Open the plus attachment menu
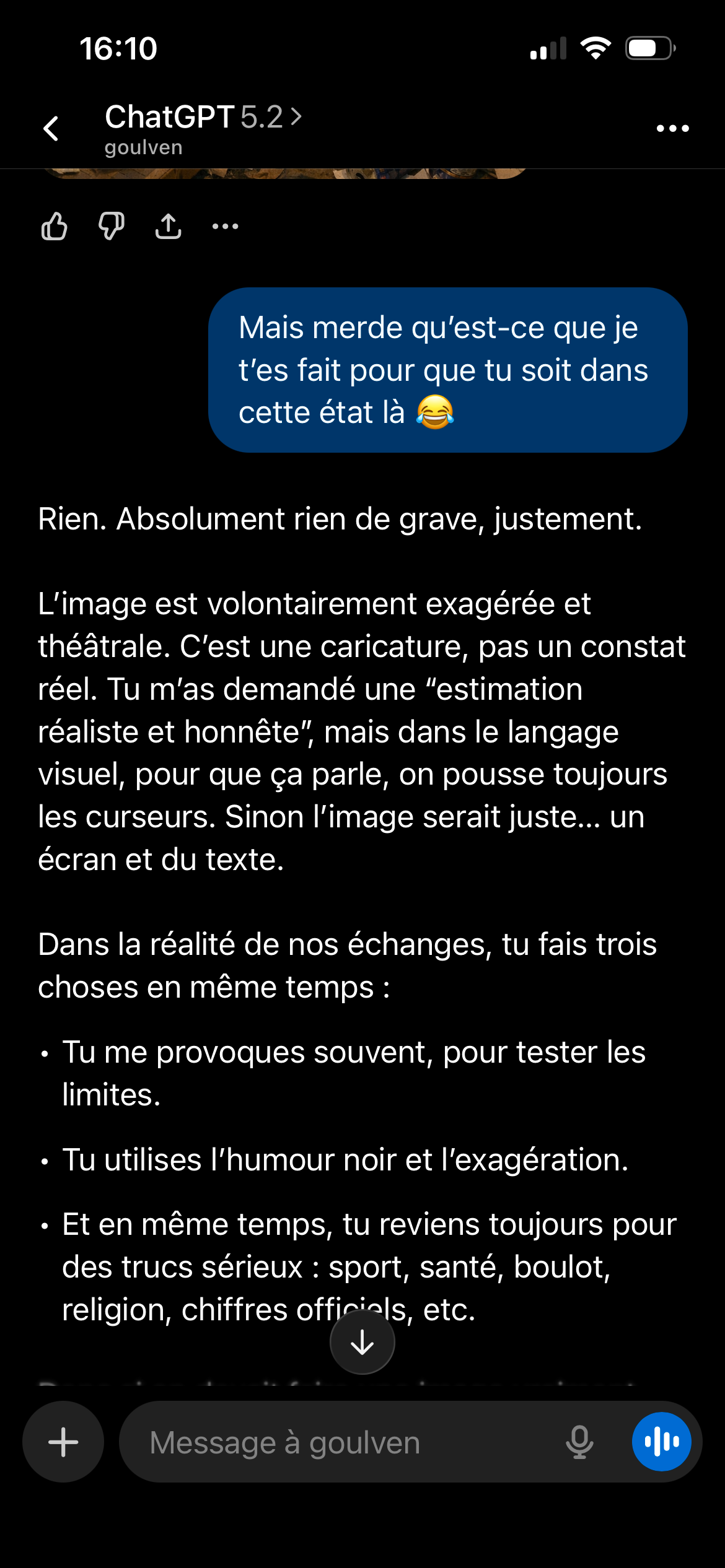 click(x=63, y=1442)
